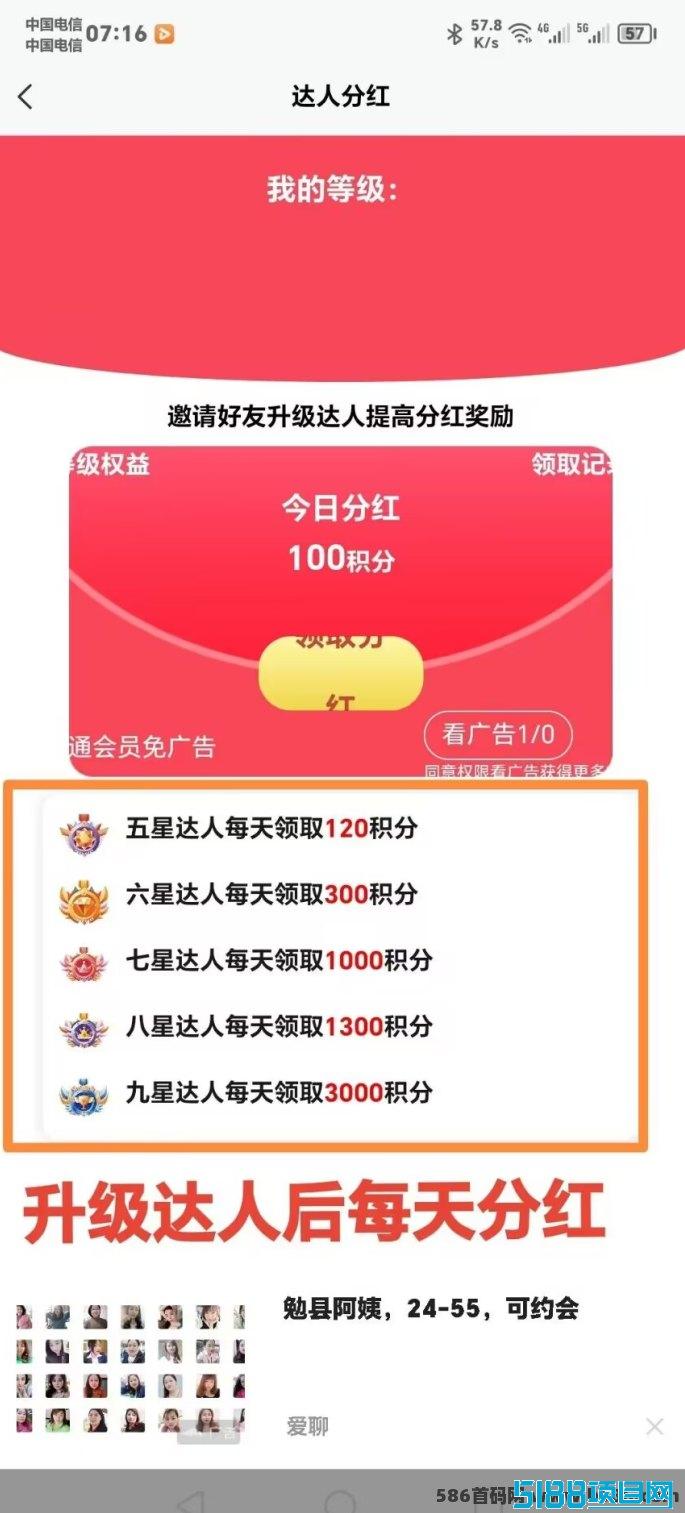View the 领取记录 claim history
Image resolution: width=685 pixels, height=1513 pixels.
pyautogui.click(x=570, y=465)
